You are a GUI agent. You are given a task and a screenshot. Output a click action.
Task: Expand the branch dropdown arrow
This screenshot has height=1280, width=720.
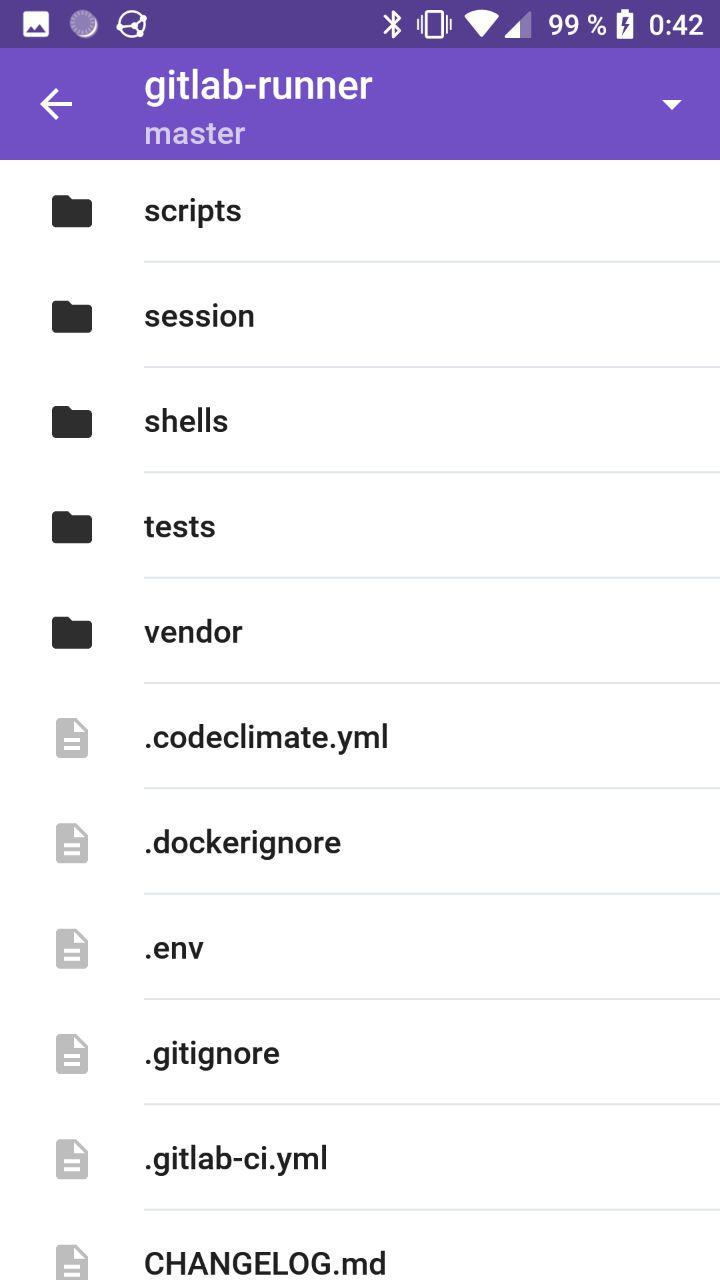[672, 104]
